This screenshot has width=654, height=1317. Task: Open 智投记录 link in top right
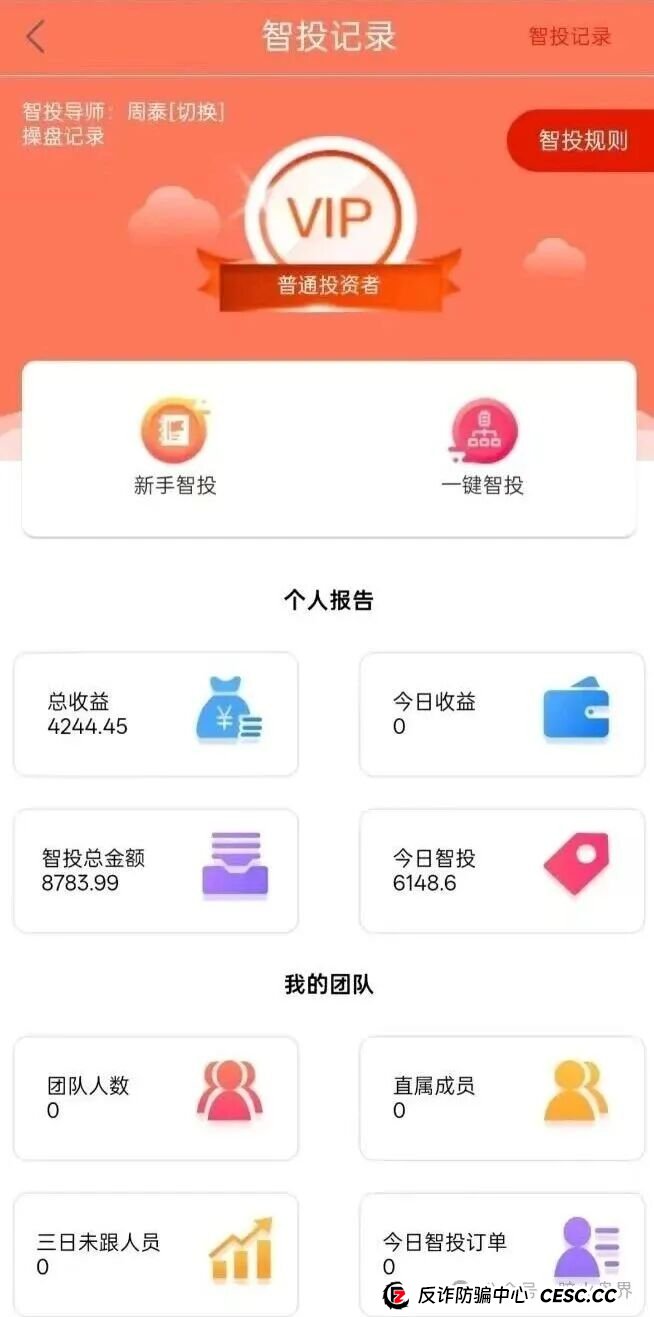pos(569,37)
